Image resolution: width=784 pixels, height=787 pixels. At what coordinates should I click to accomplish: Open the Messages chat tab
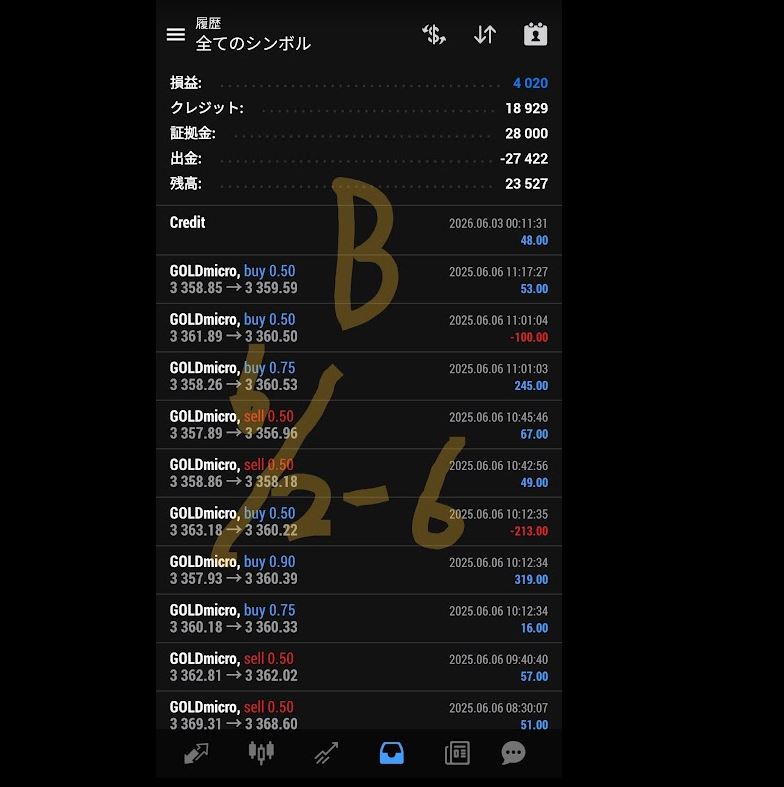point(513,754)
